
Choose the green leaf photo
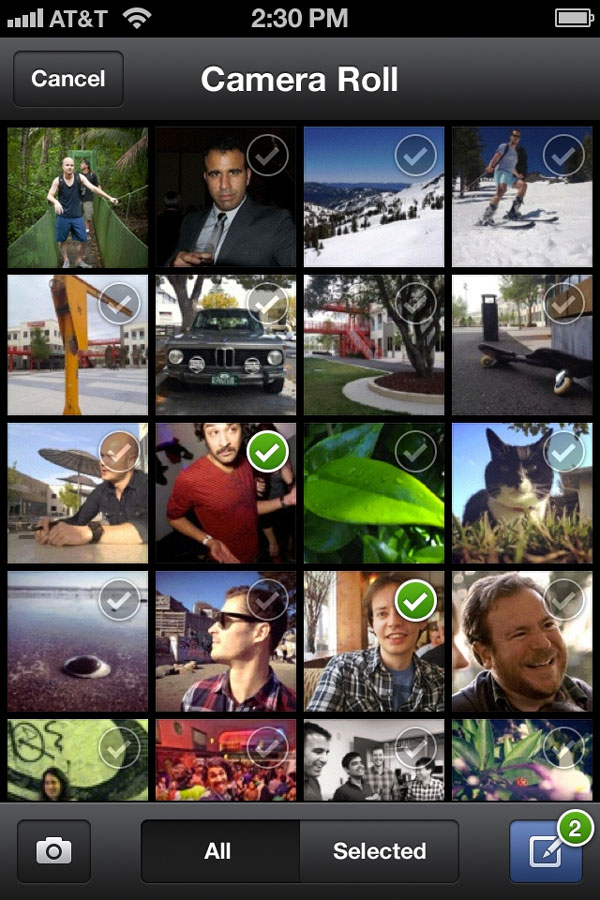point(374,493)
